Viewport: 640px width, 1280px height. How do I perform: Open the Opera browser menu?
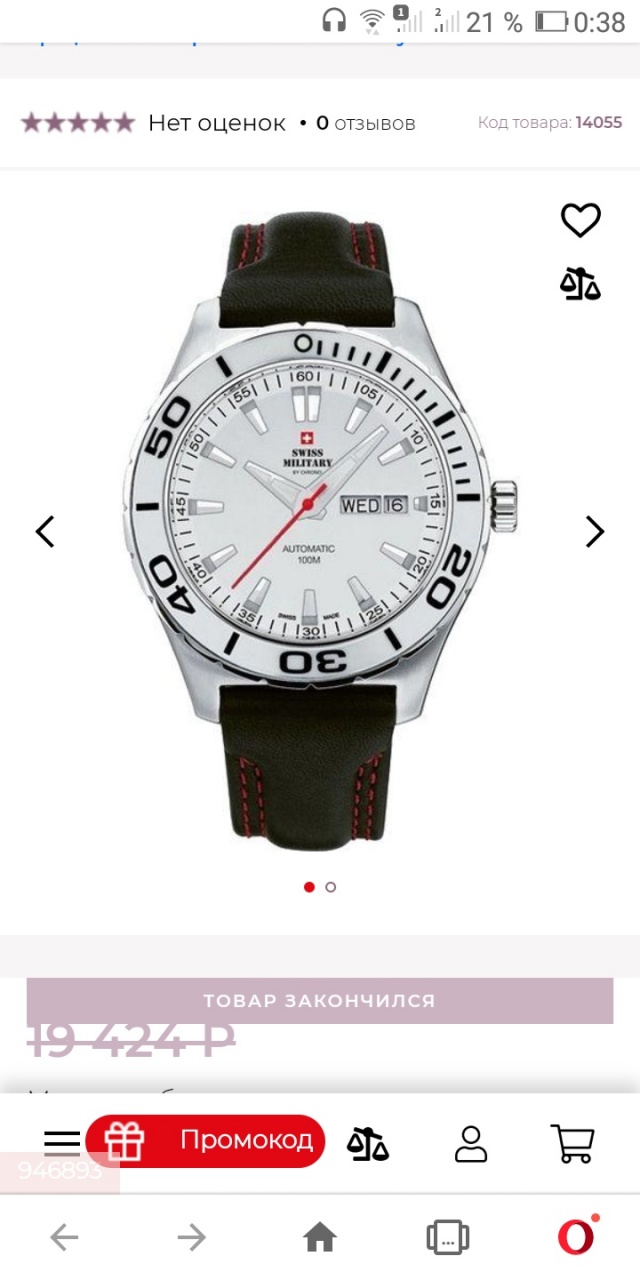(576, 1238)
